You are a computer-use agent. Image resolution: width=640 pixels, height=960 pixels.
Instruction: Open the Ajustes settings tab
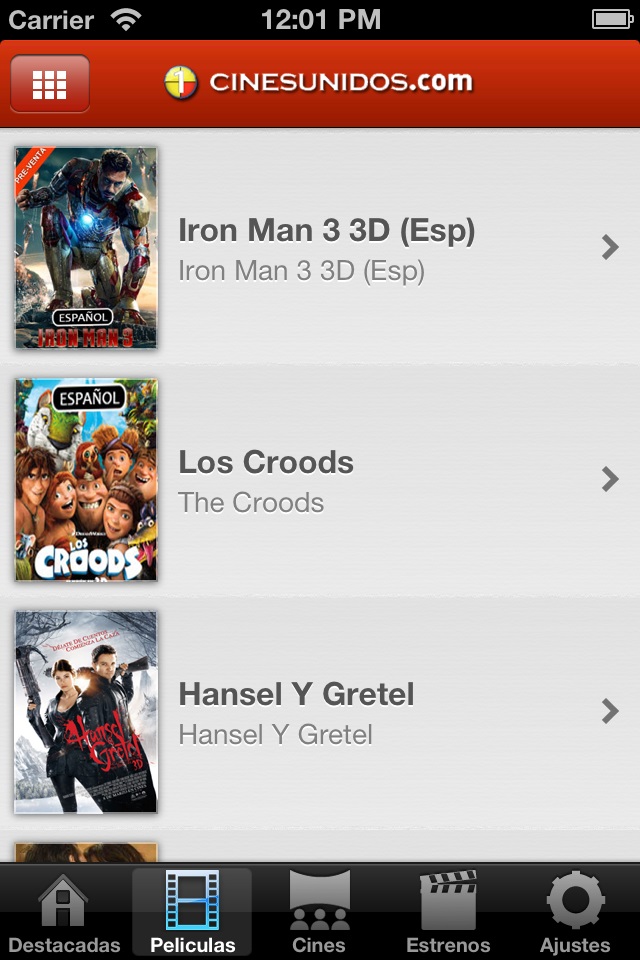coord(575,913)
